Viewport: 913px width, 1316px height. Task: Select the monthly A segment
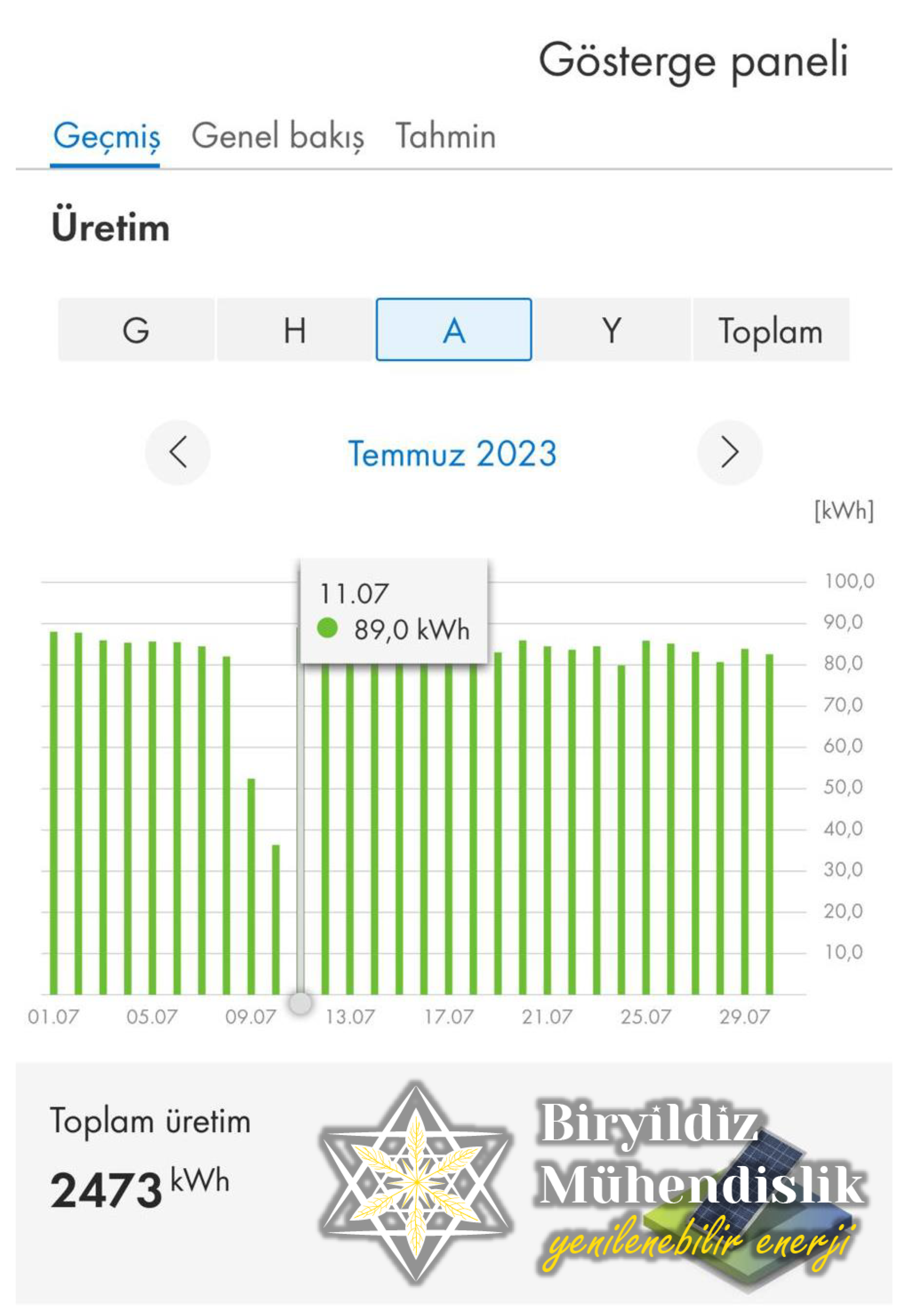454,330
